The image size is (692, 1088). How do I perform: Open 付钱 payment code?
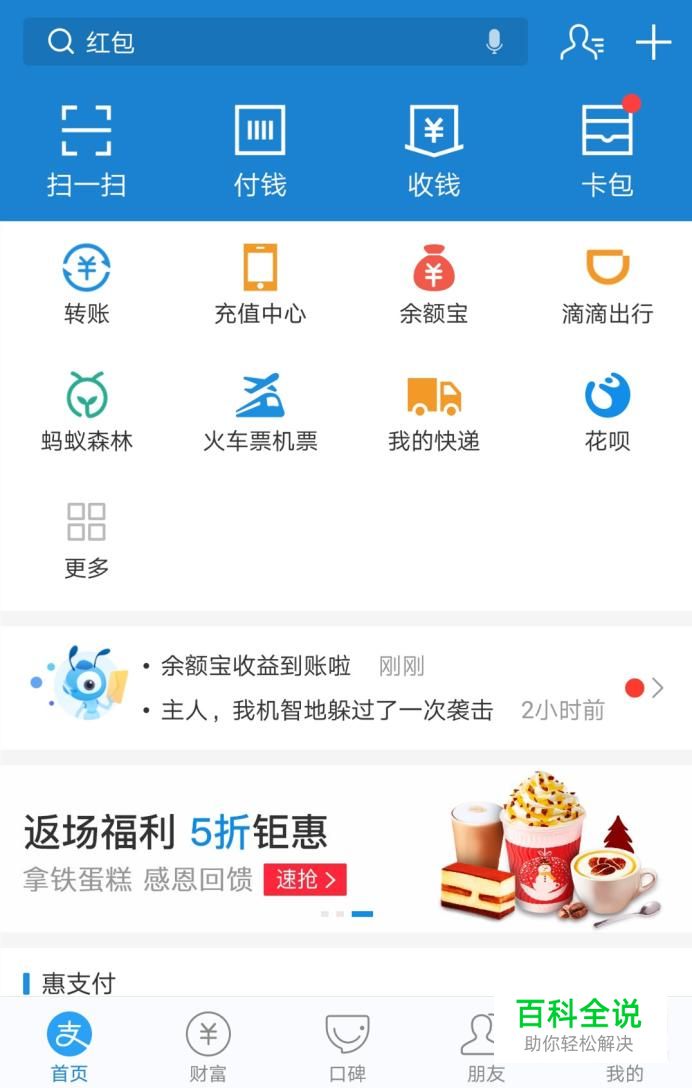260,150
